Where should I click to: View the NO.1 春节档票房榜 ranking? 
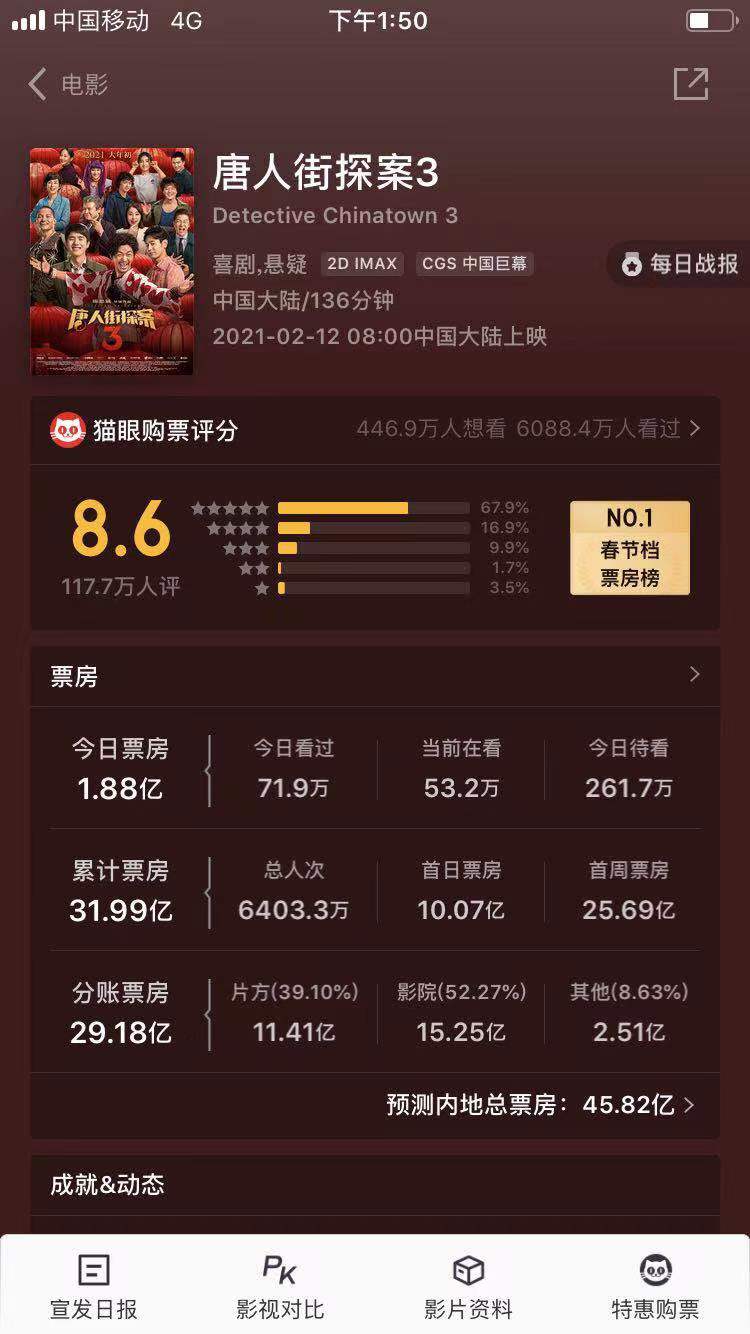[x=630, y=547]
